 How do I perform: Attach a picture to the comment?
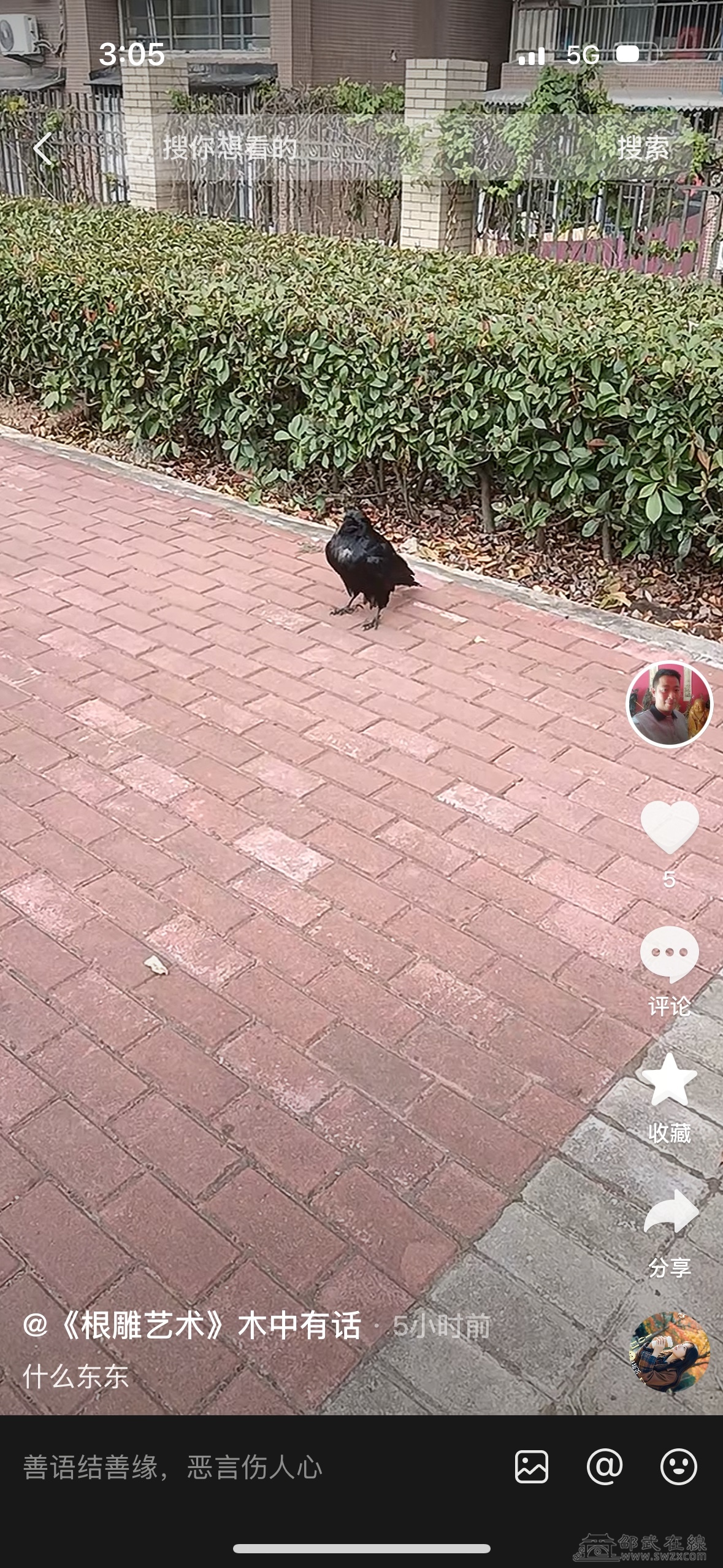(531, 1467)
